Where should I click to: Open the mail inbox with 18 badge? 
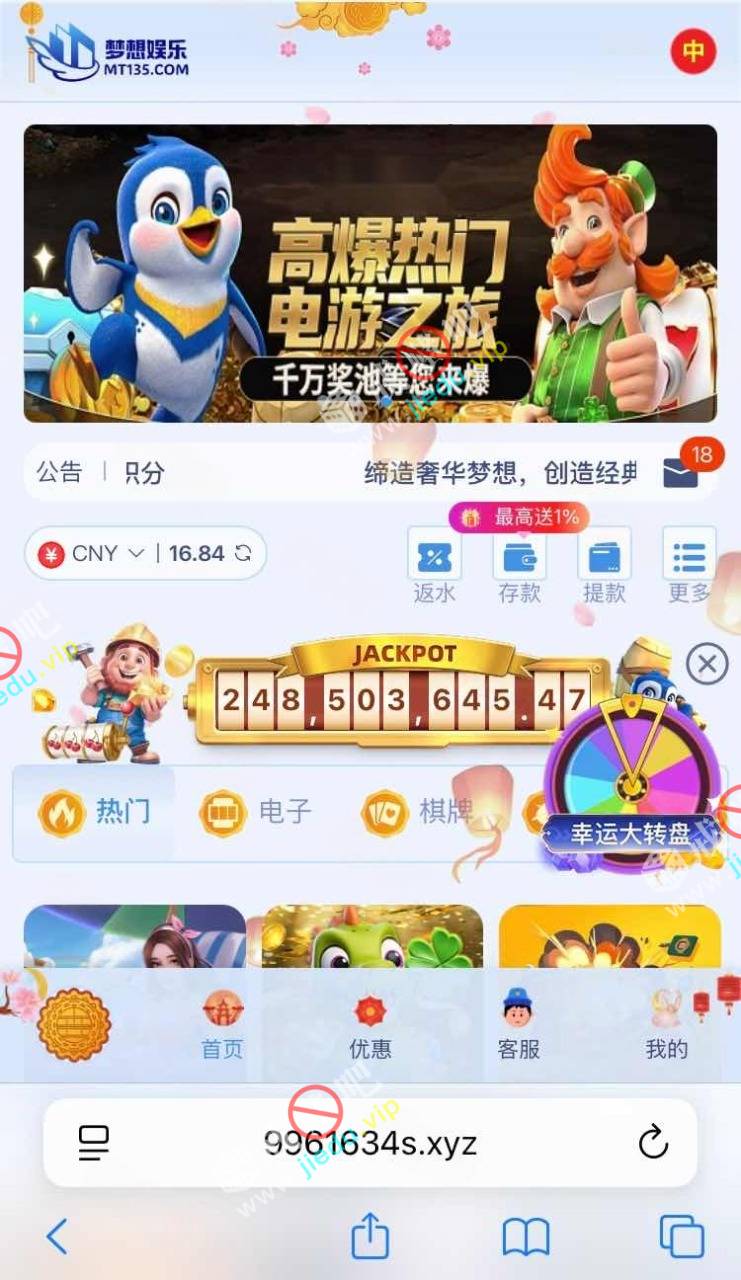coord(681,472)
